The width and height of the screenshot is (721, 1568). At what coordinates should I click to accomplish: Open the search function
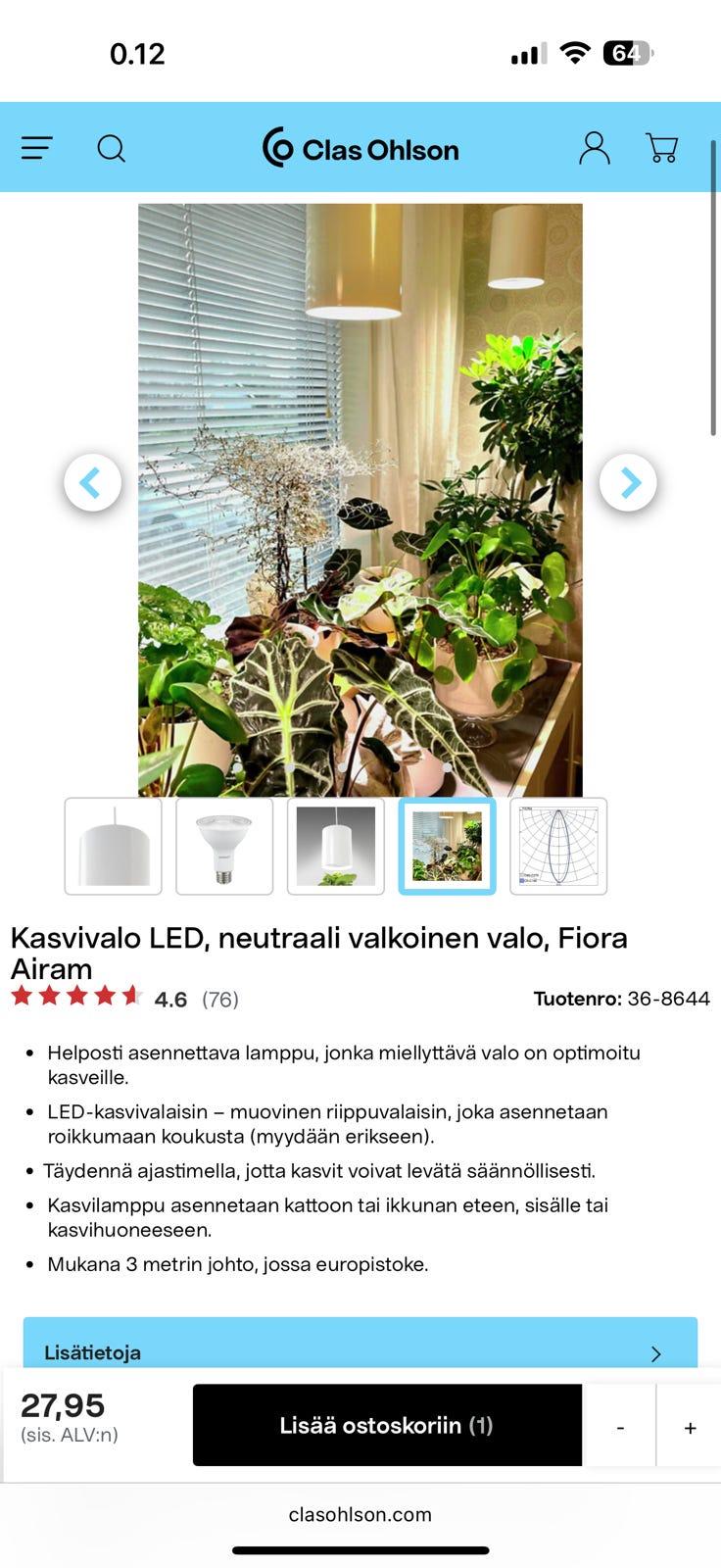112,148
